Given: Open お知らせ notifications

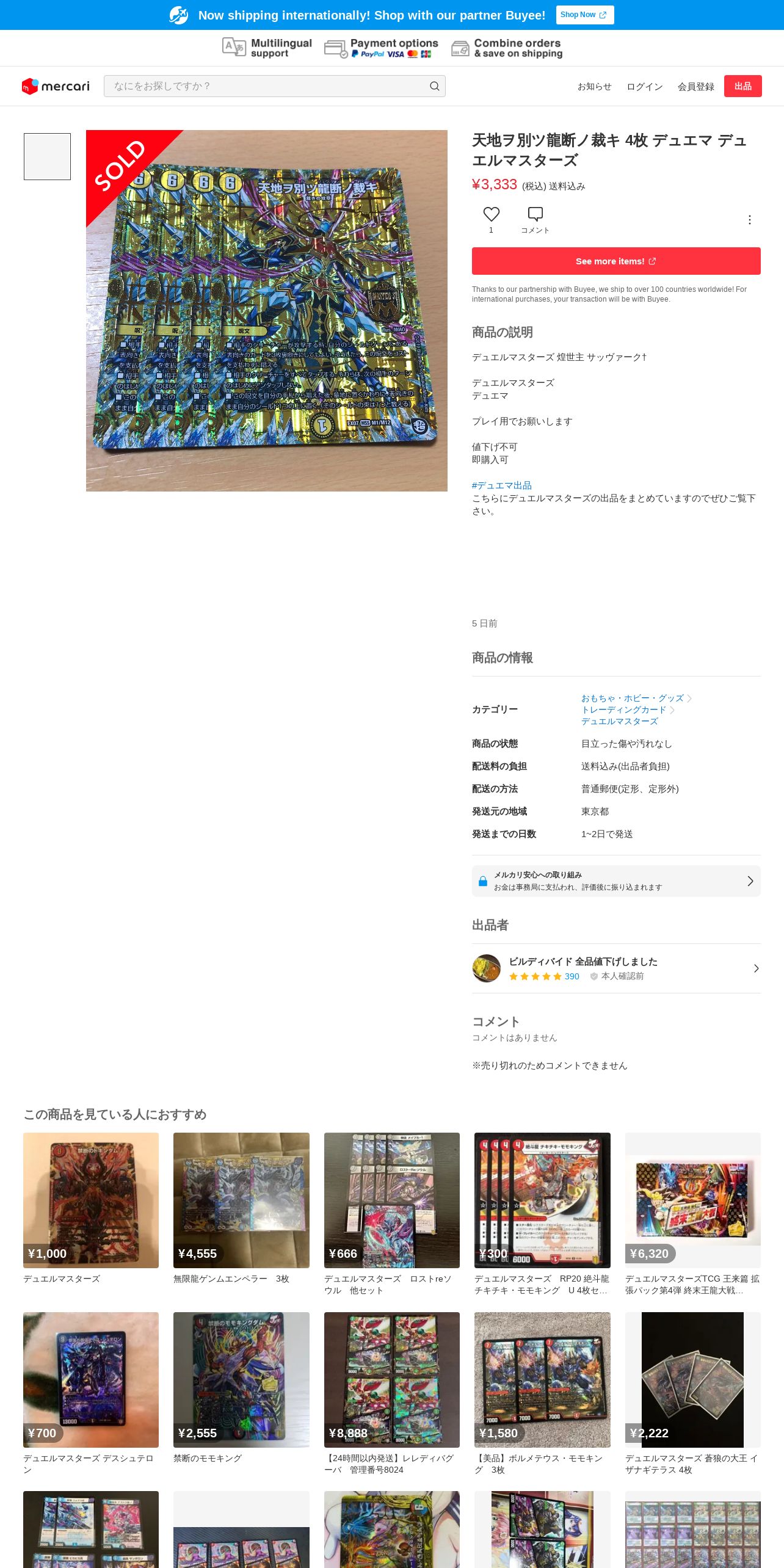Looking at the screenshot, I should click(x=594, y=87).
